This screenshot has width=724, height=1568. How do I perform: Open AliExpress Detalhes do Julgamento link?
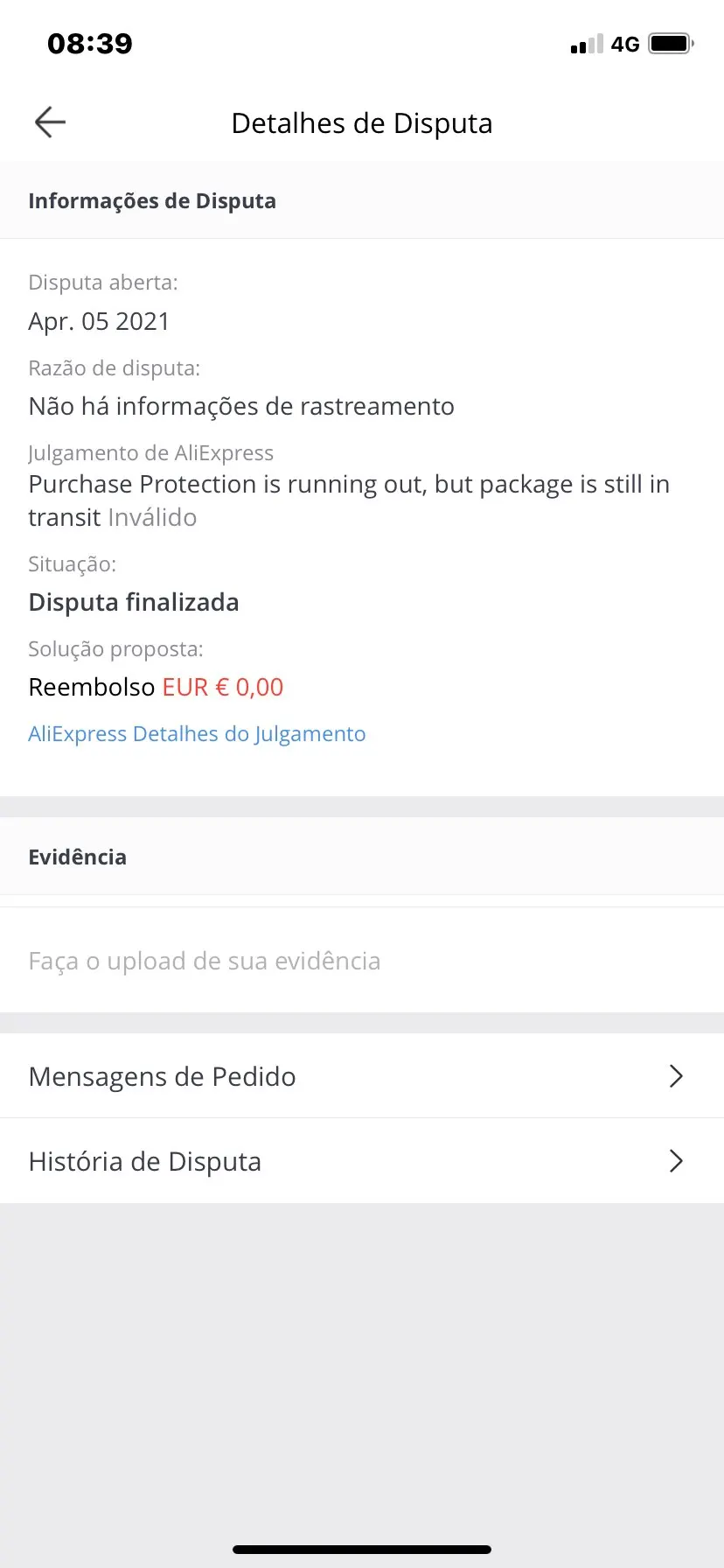(197, 733)
